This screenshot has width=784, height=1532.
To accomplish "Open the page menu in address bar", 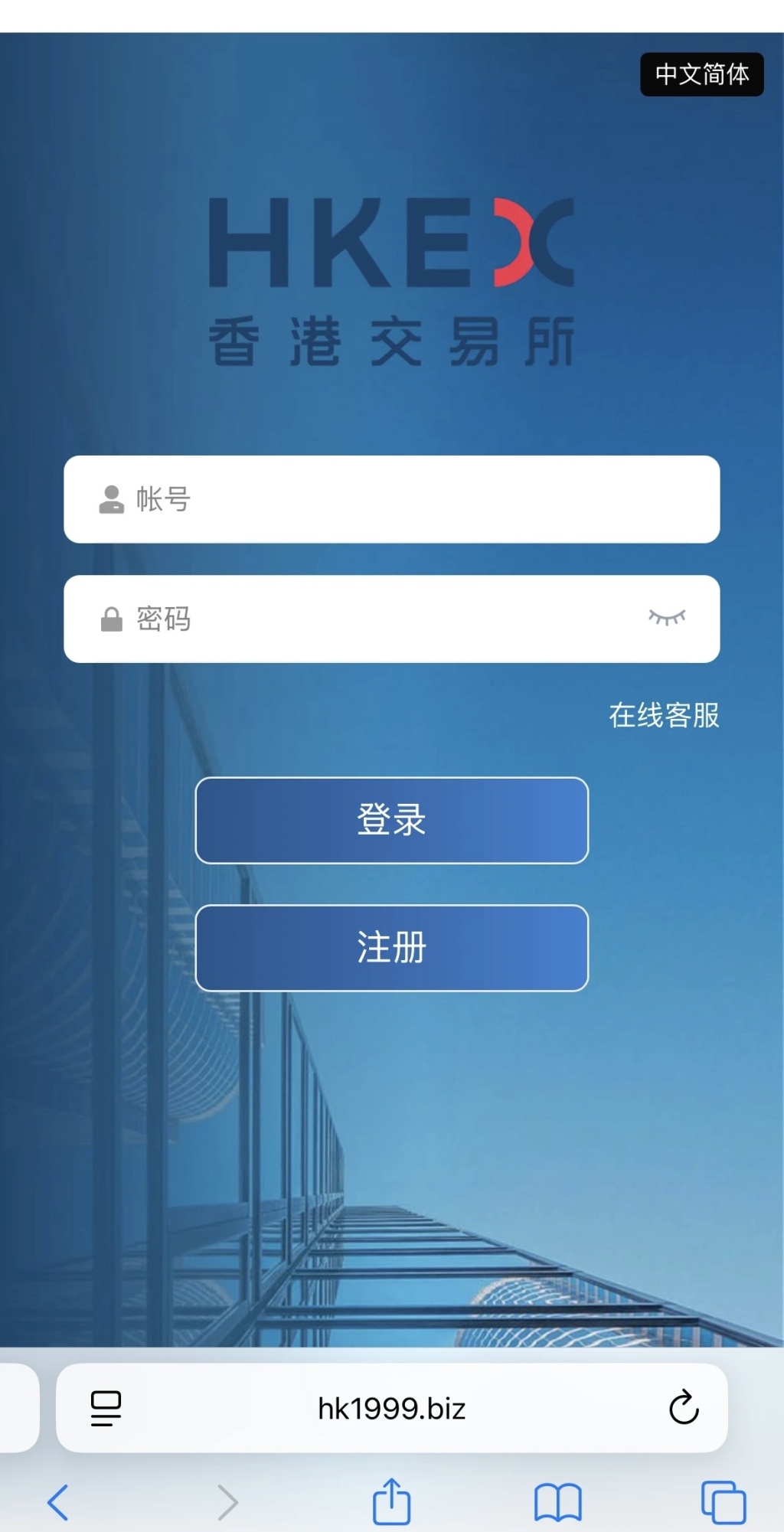I will 106,1408.
